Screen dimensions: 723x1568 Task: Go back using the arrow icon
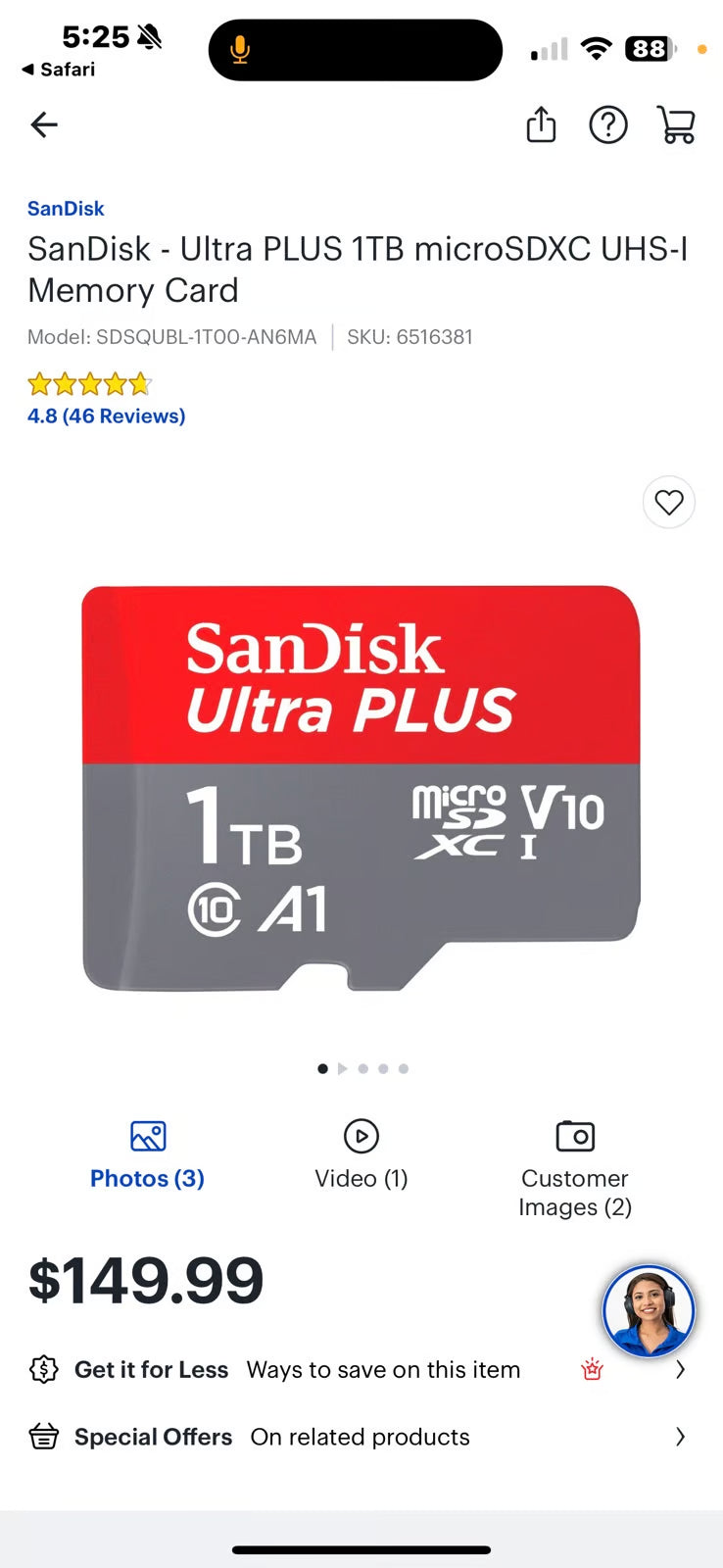pyautogui.click(x=44, y=124)
